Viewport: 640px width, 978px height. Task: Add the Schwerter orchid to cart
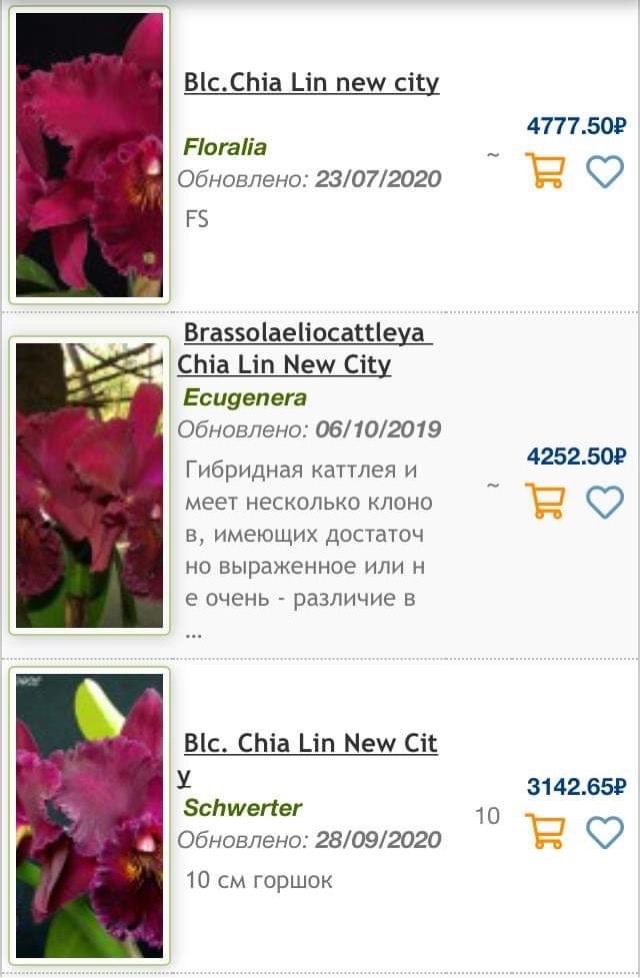tap(544, 830)
